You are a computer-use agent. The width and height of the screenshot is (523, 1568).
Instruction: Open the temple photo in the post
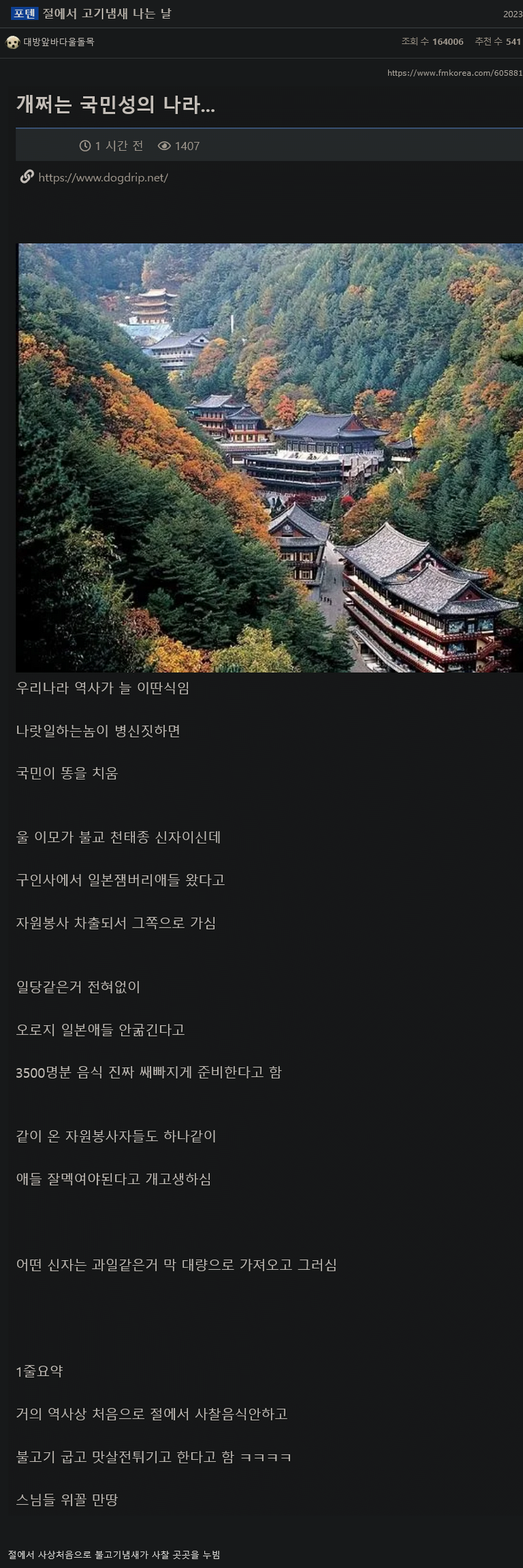pos(269,457)
